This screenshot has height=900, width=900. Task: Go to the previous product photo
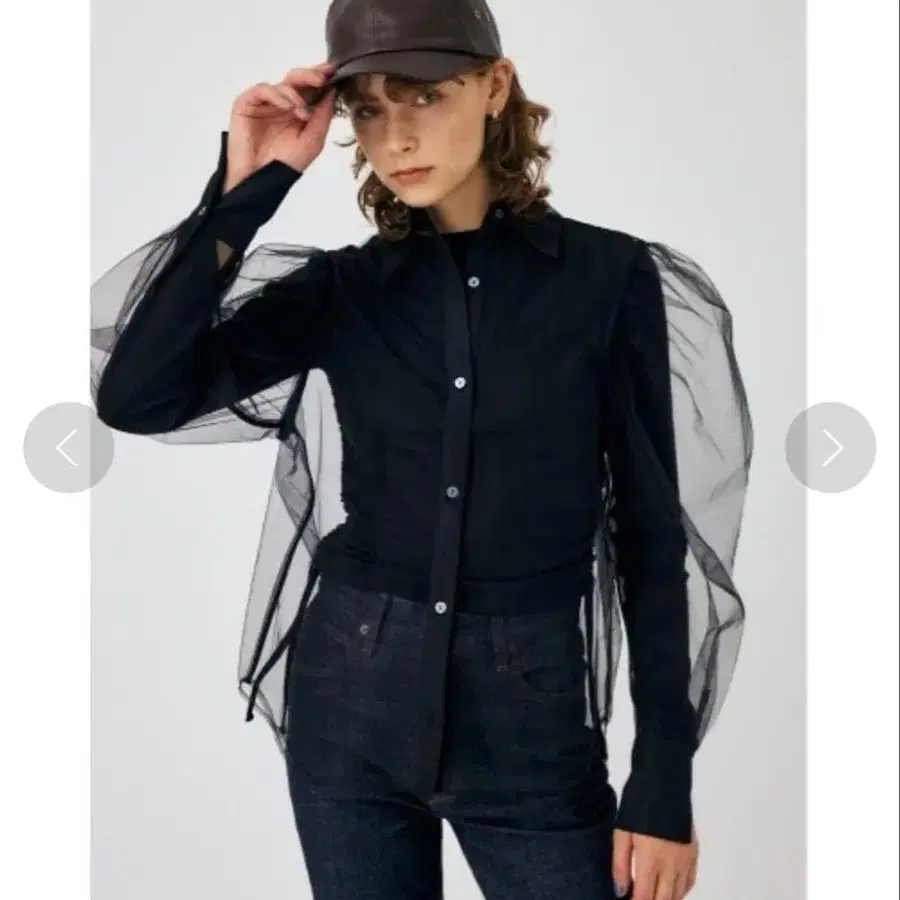click(68, 448)
